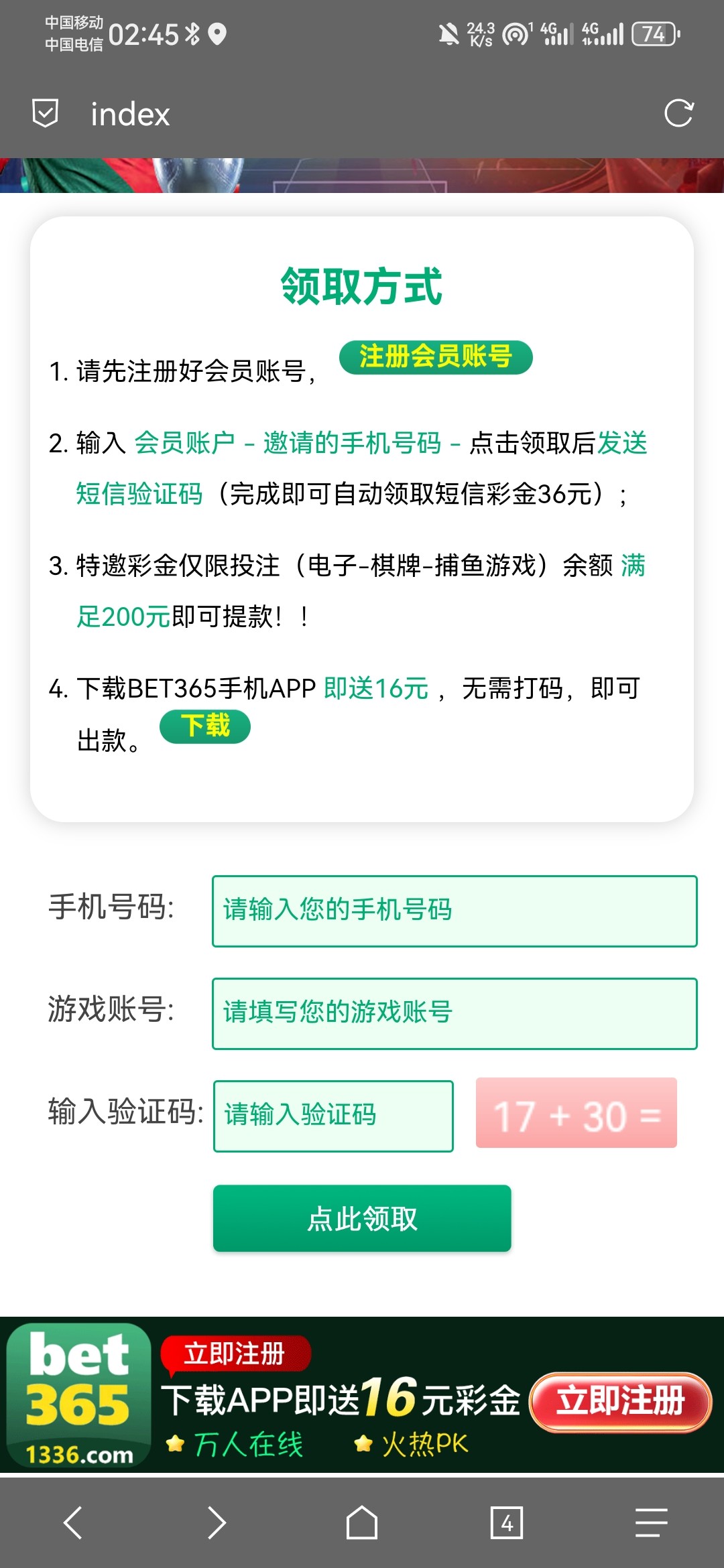Tap the 注册会员账号 button

pyautogui.click(x=436, y=356)
